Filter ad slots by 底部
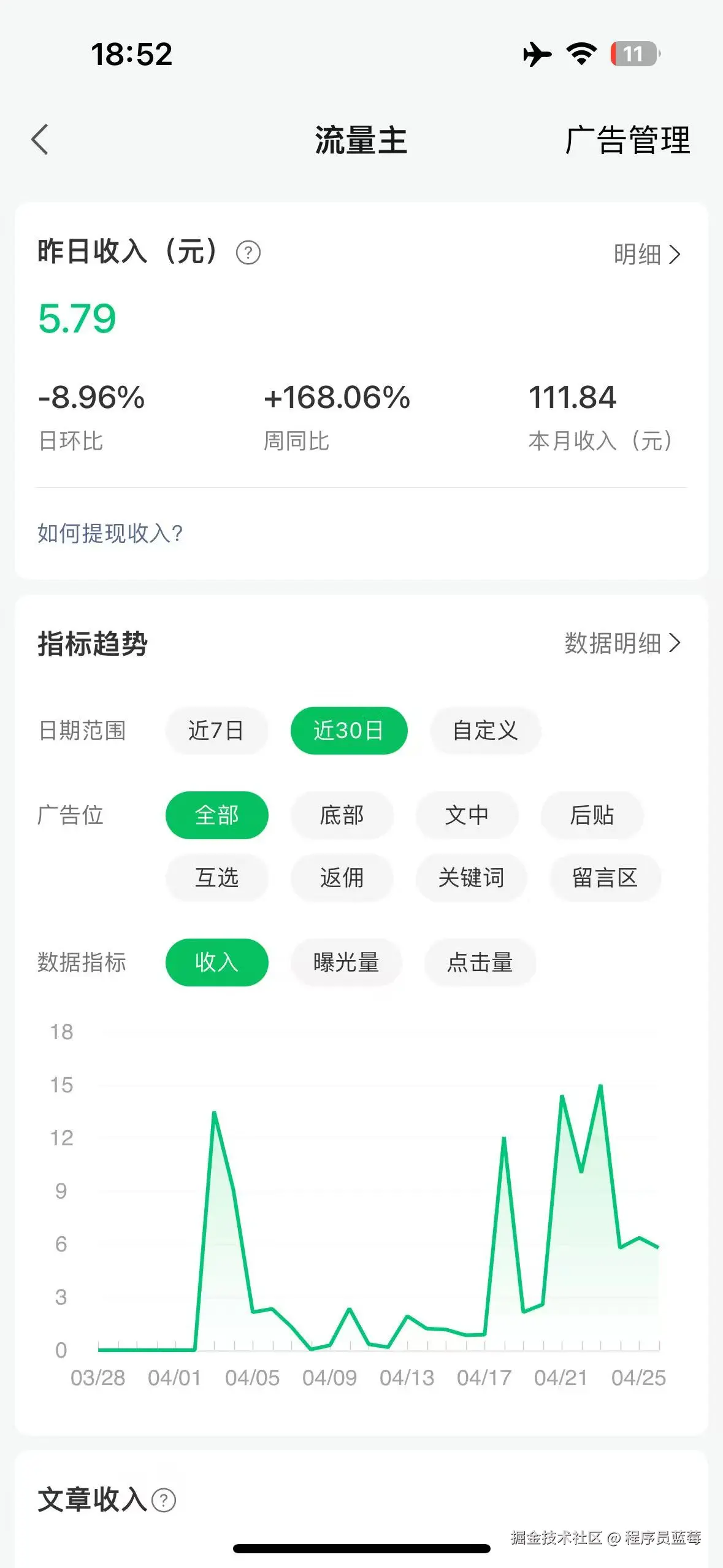 pos(342,815)
